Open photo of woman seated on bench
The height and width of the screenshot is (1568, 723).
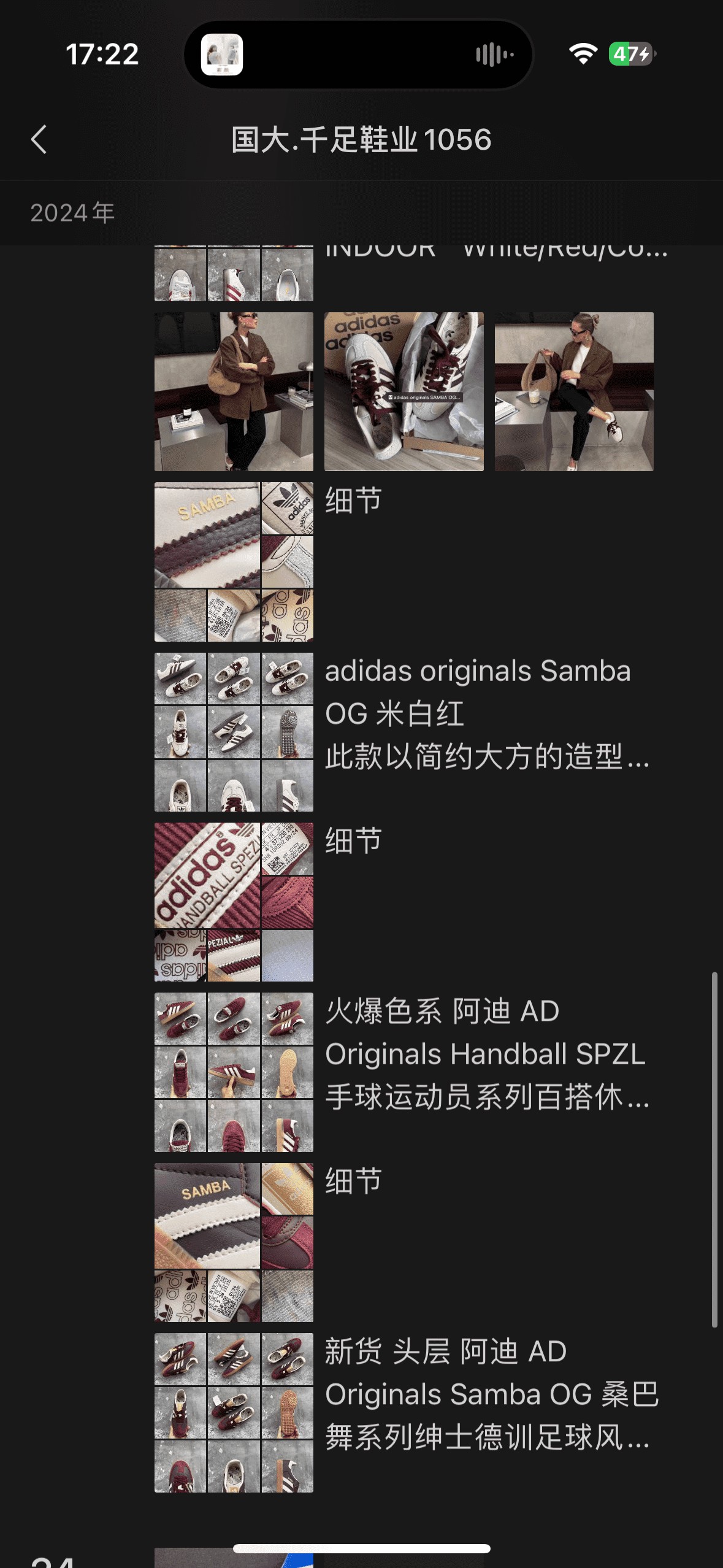(574, 392)
